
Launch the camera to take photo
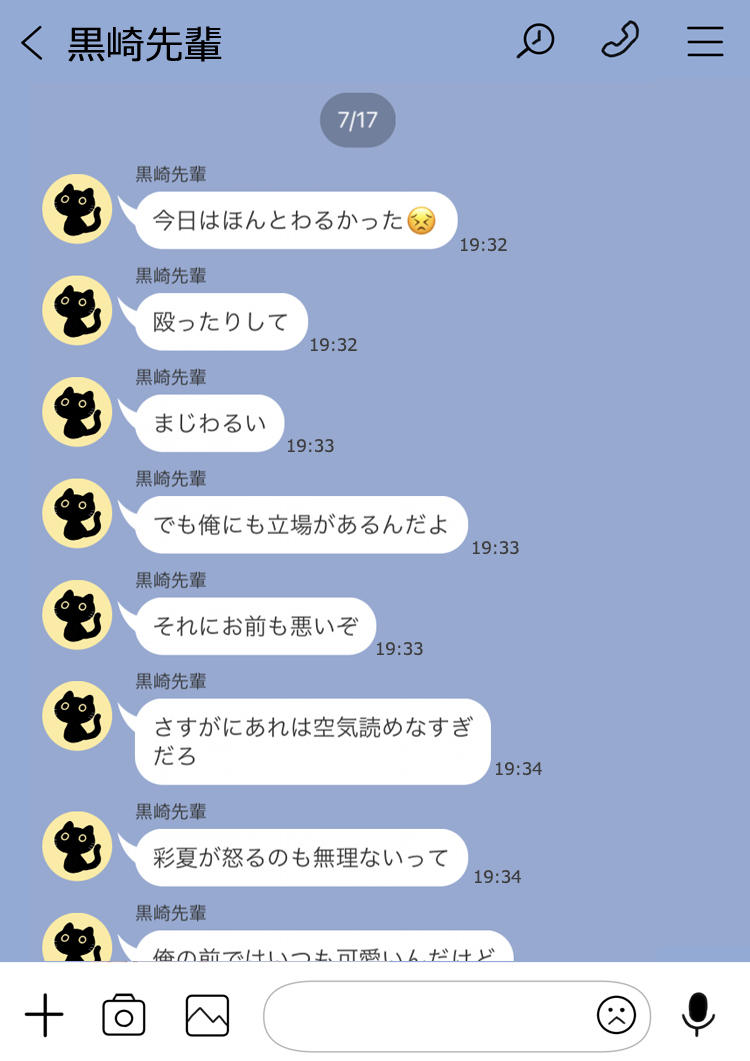pyautogui.click(x=124, y=1016)
